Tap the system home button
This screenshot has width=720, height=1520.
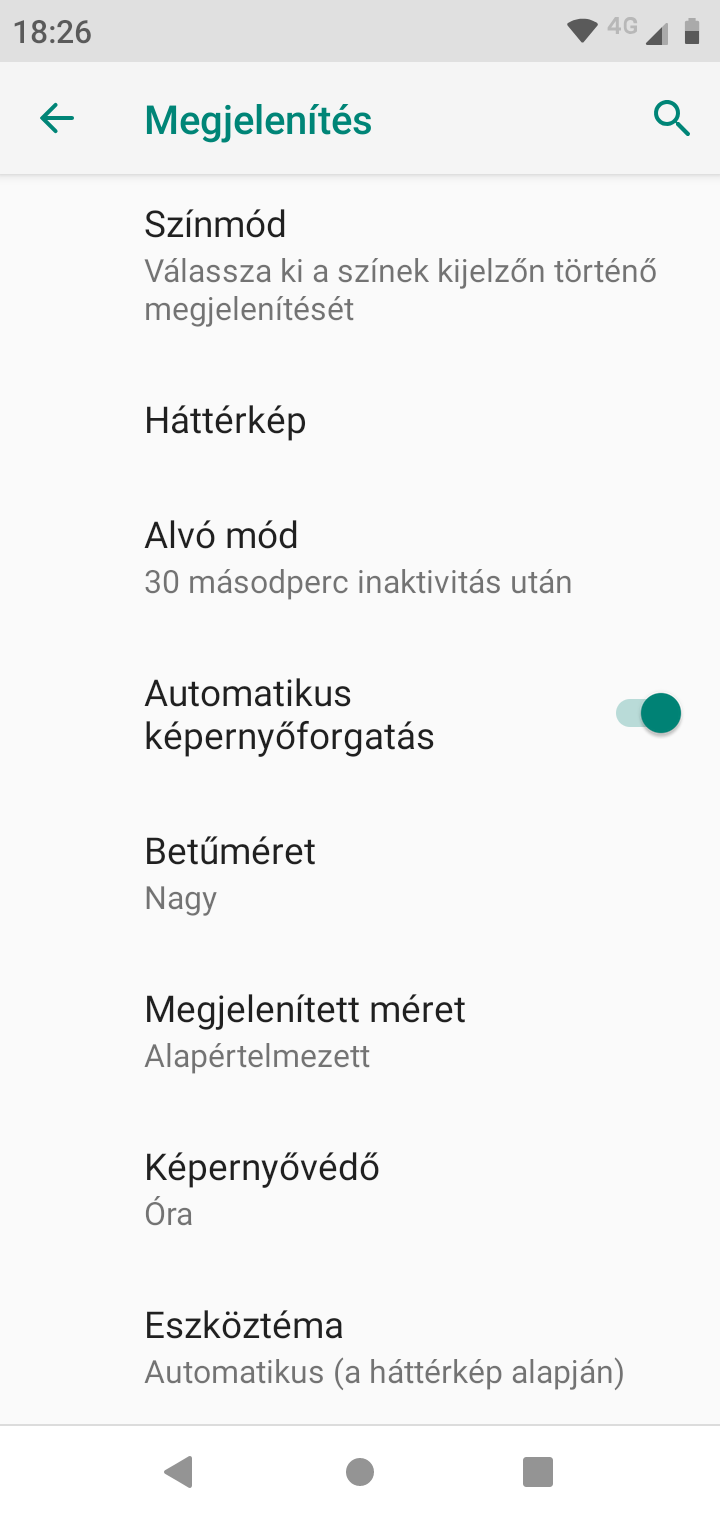point(360,1472)
